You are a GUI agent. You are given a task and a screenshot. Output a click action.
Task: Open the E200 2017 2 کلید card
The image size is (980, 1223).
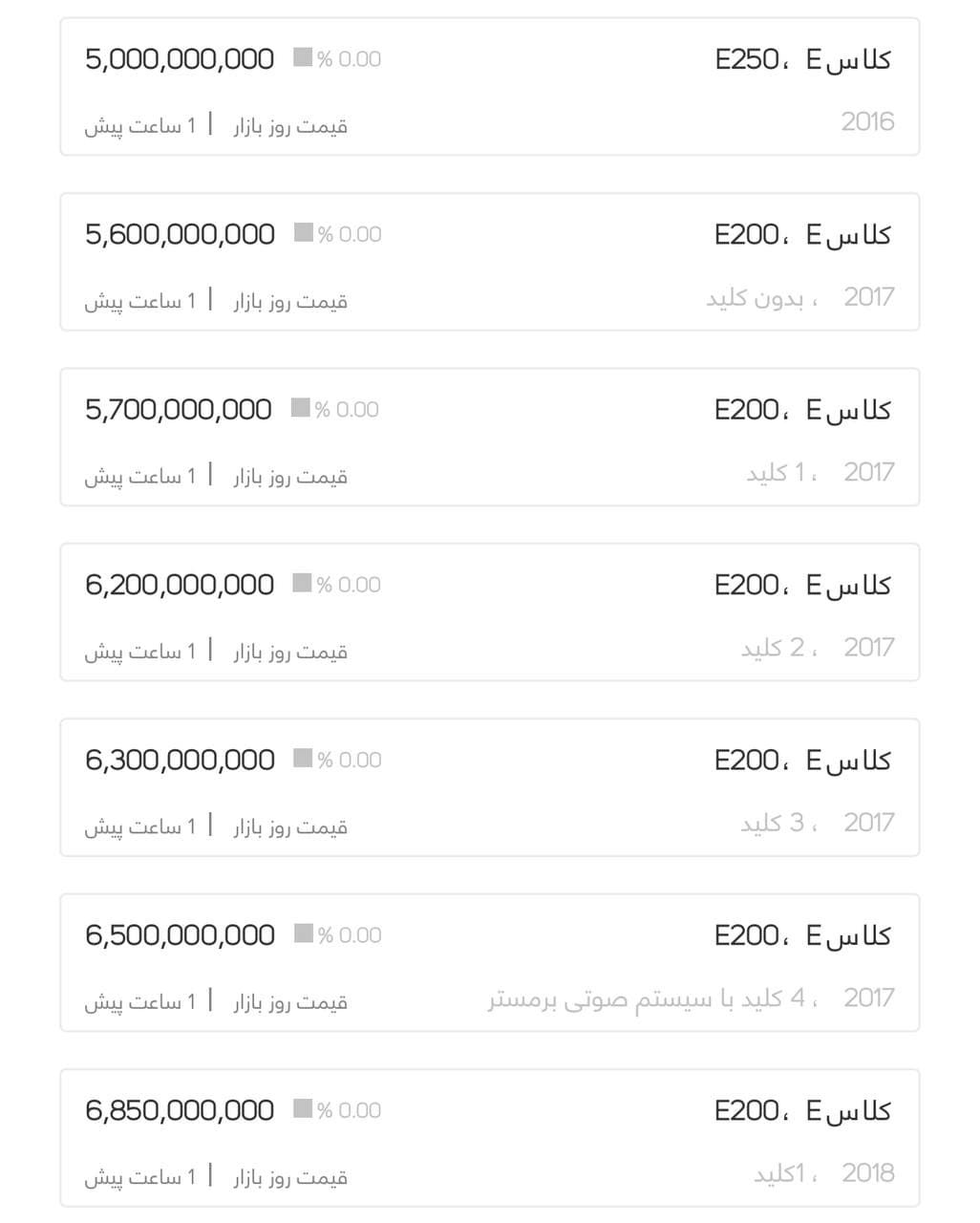pyautogui.click(x=489, y=612)
